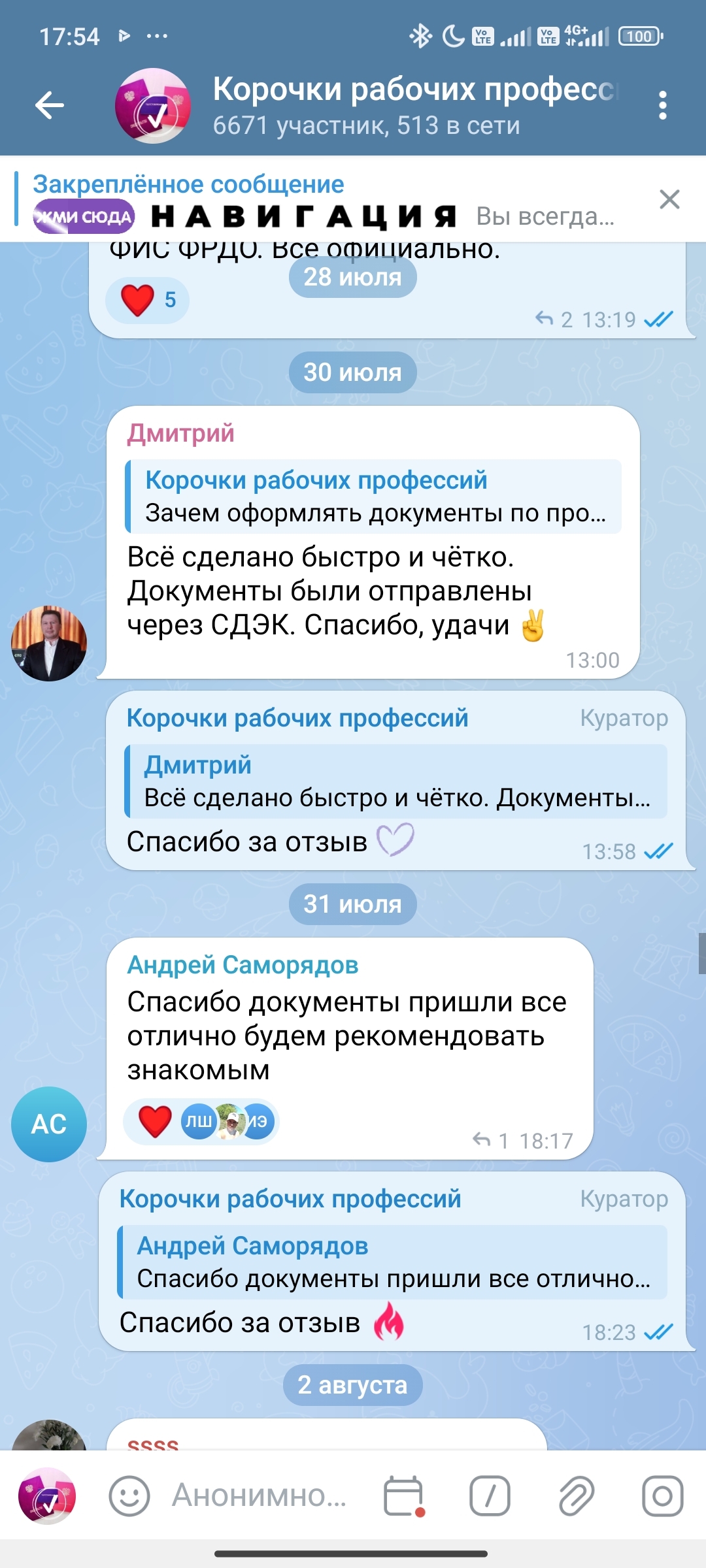Open the three-dot overflow menu
Screen dimensions: 706x1568
tap(663, 105)
